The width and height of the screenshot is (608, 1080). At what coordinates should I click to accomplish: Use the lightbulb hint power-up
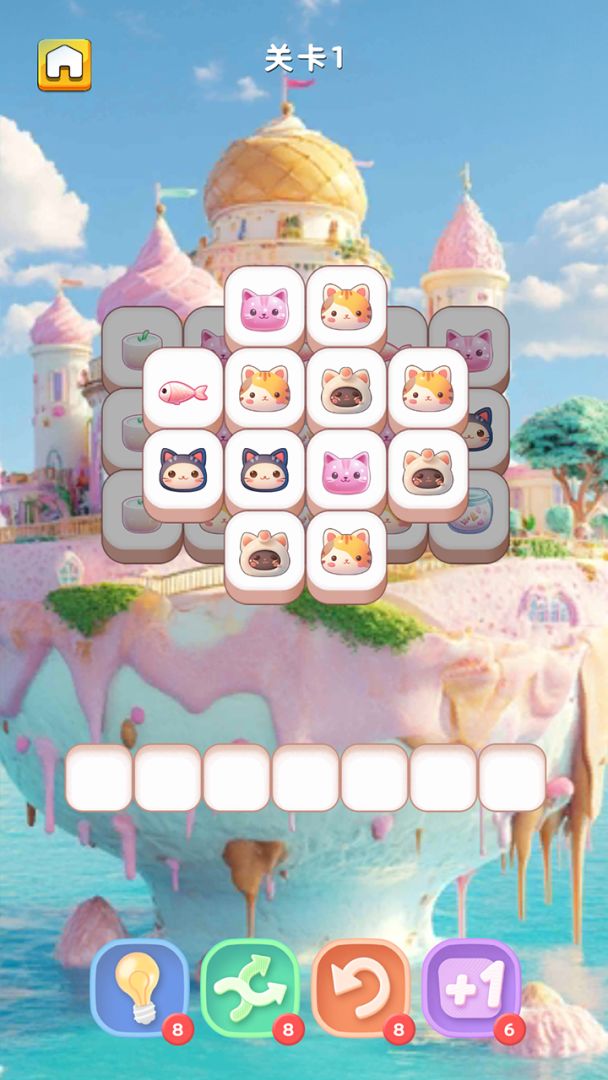coord(139,987)
